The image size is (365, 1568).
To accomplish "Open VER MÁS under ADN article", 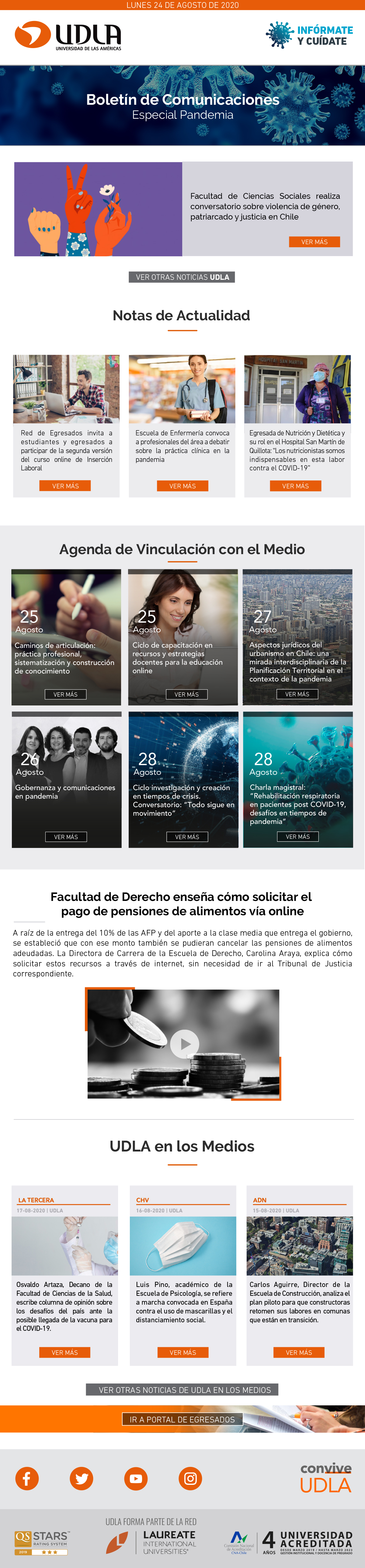I will pyautogui.click(x=299, y=1352).
